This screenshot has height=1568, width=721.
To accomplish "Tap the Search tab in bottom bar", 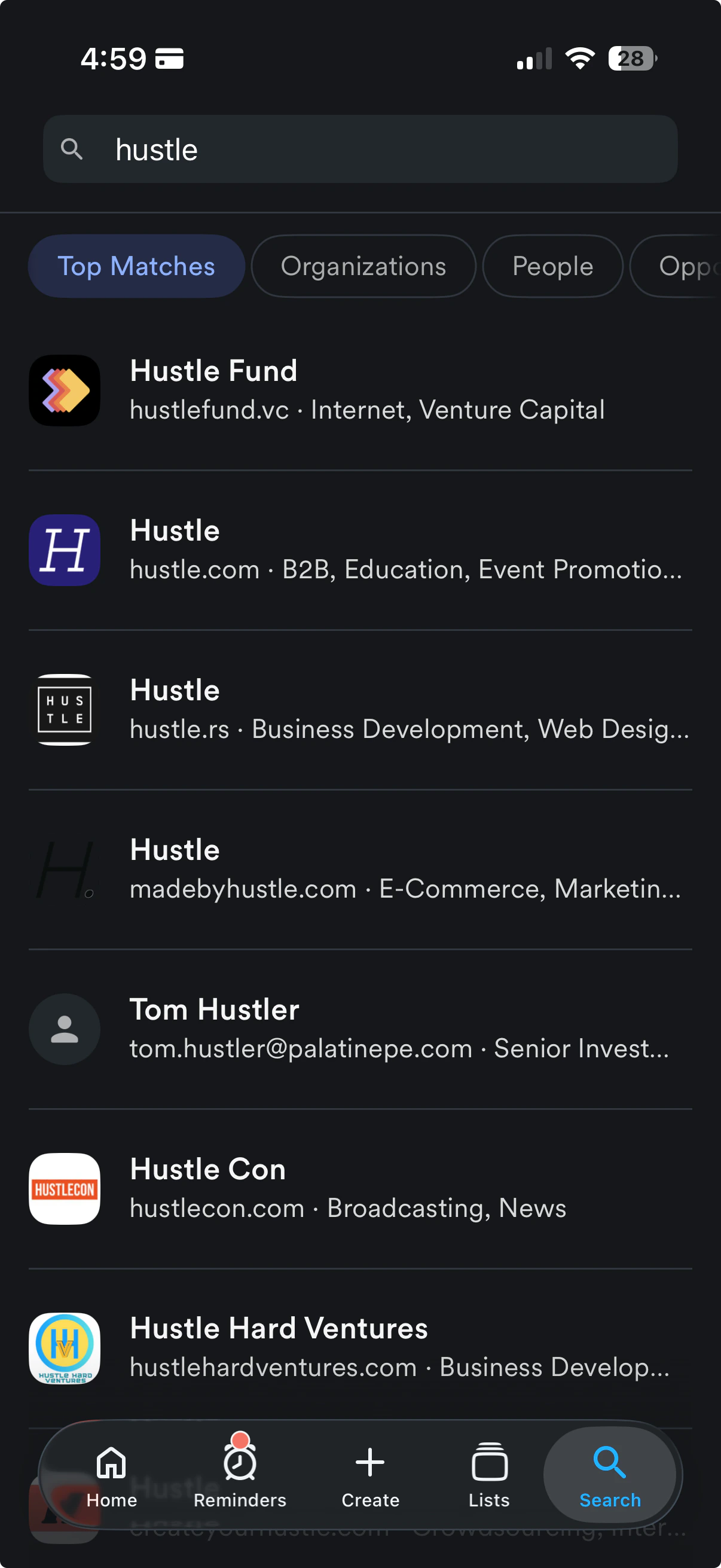I will (610, 1475).
